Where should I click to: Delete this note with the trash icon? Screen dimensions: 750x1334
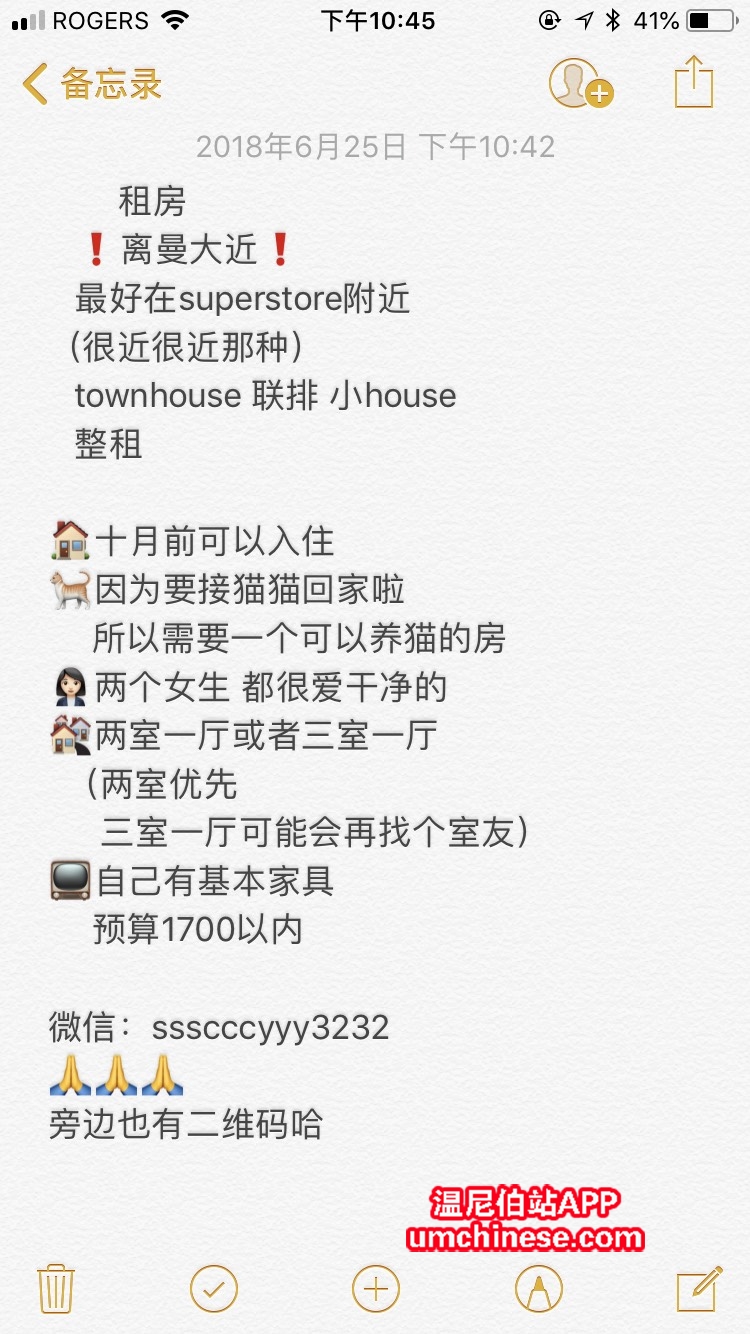56,1288
